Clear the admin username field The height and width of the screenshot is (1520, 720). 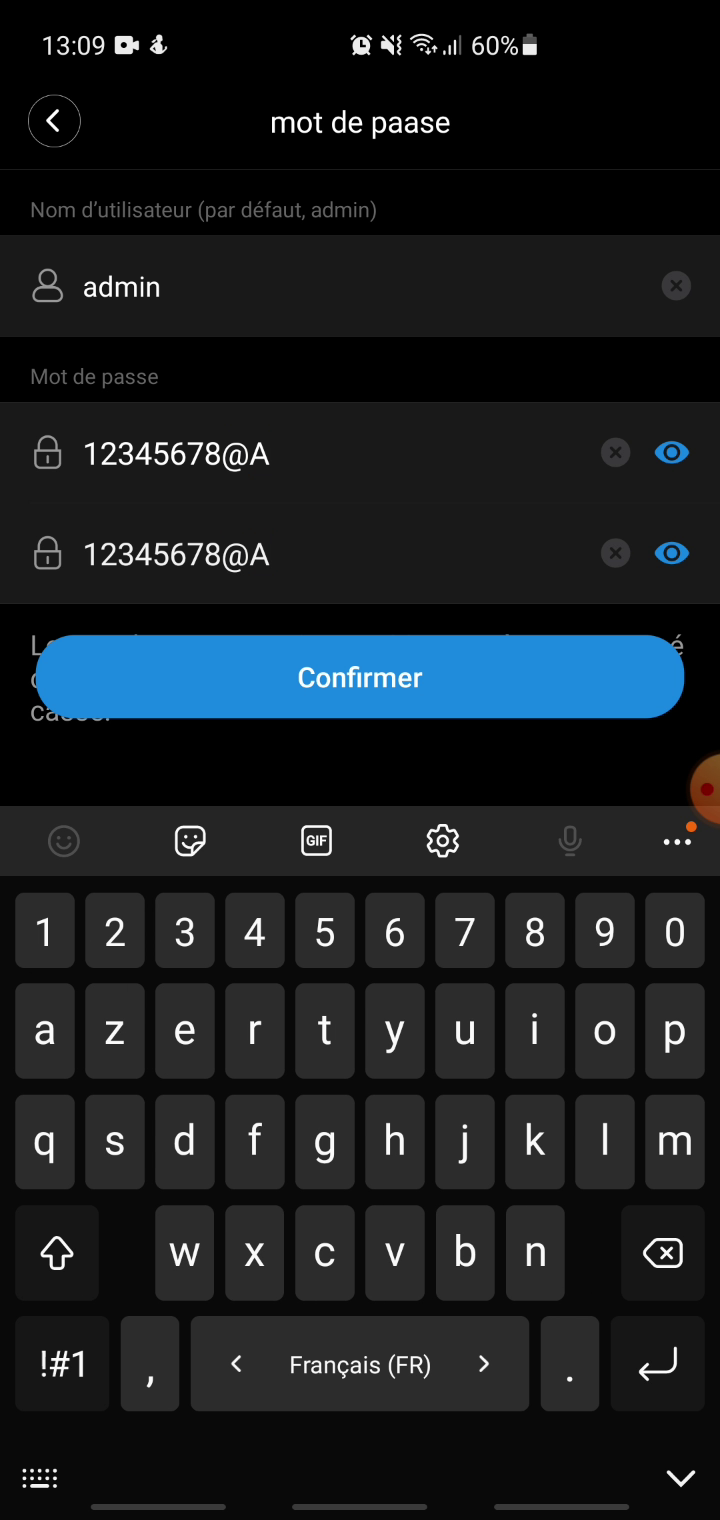(x=676, y=286)
